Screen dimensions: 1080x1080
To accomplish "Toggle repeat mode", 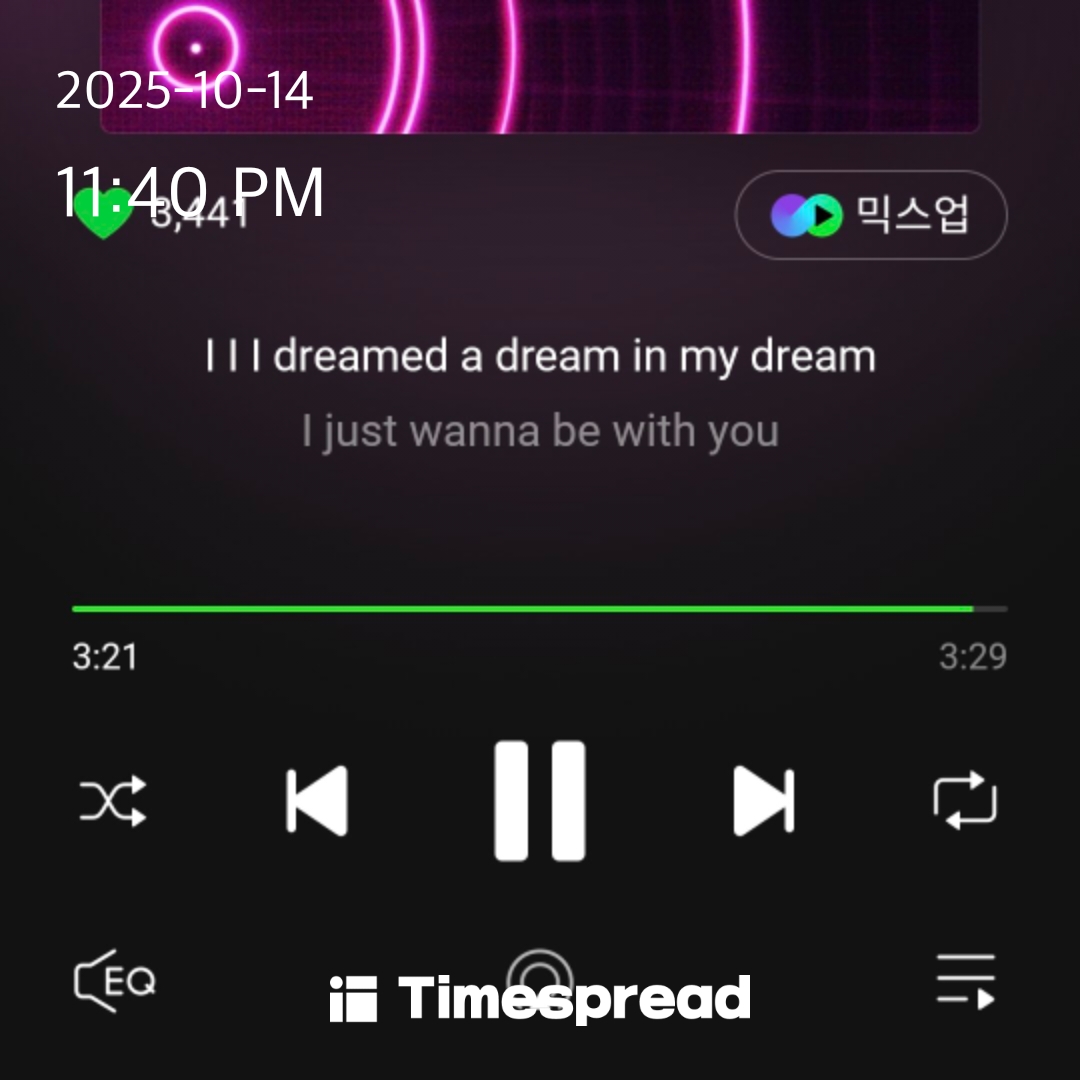I will (965, 801).
